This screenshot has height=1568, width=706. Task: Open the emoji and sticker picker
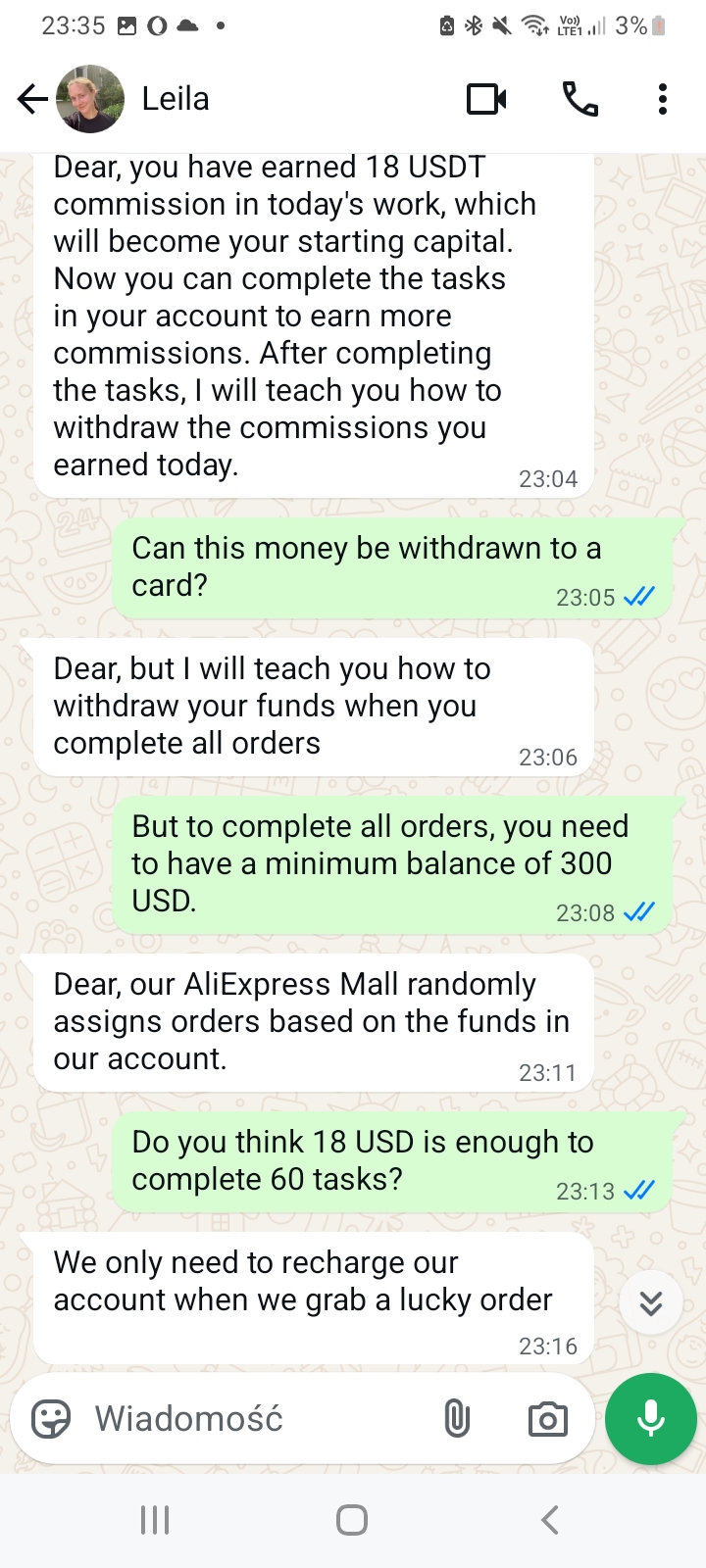click(x=51, y=1419)
